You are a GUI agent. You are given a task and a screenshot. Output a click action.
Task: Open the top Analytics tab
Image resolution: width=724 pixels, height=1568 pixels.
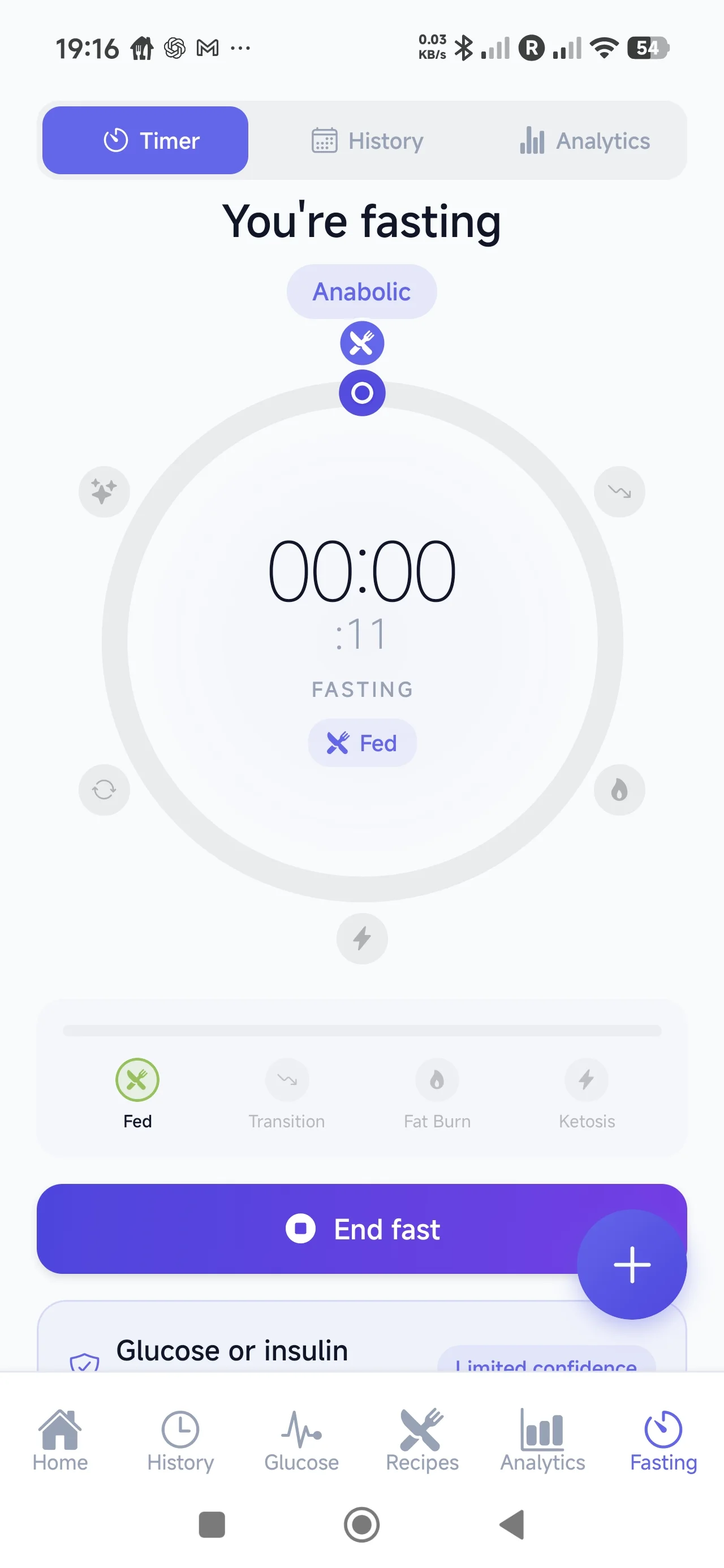pos(584,141)
